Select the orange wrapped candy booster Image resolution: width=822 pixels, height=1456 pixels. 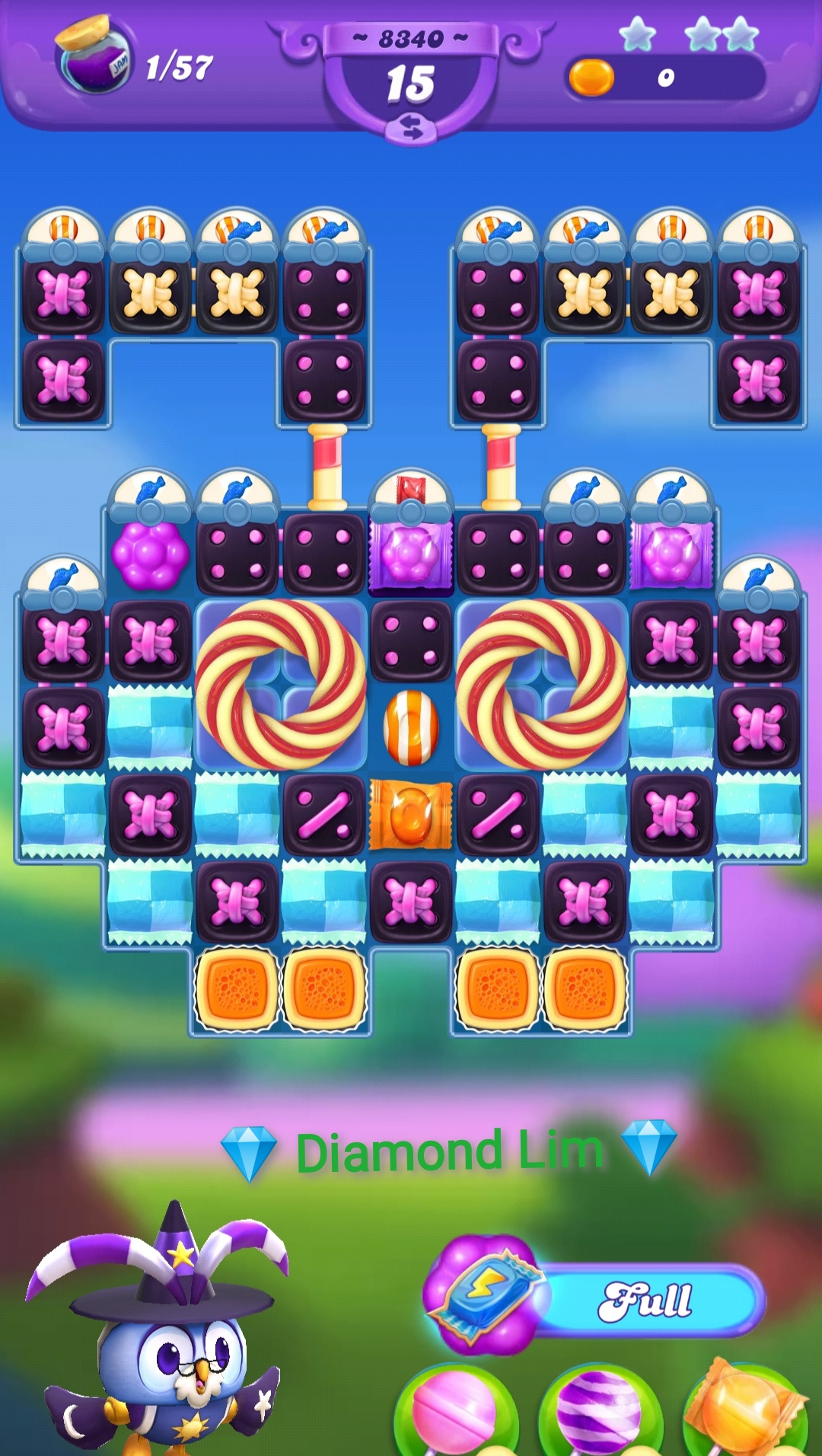745,1409
